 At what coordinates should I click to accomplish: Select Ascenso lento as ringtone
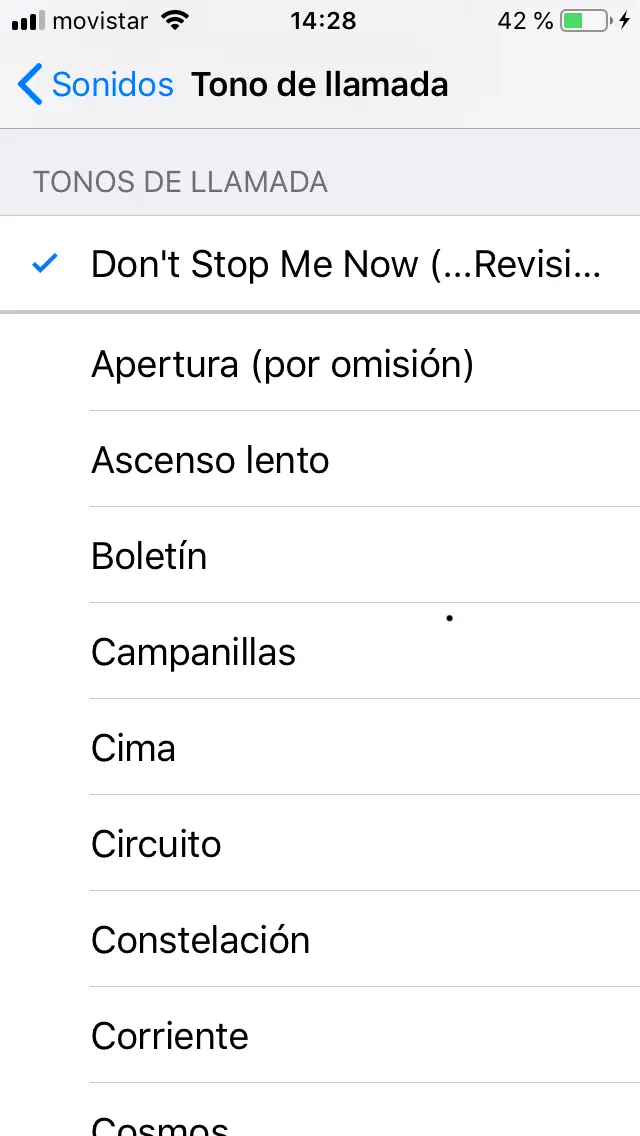210,460
